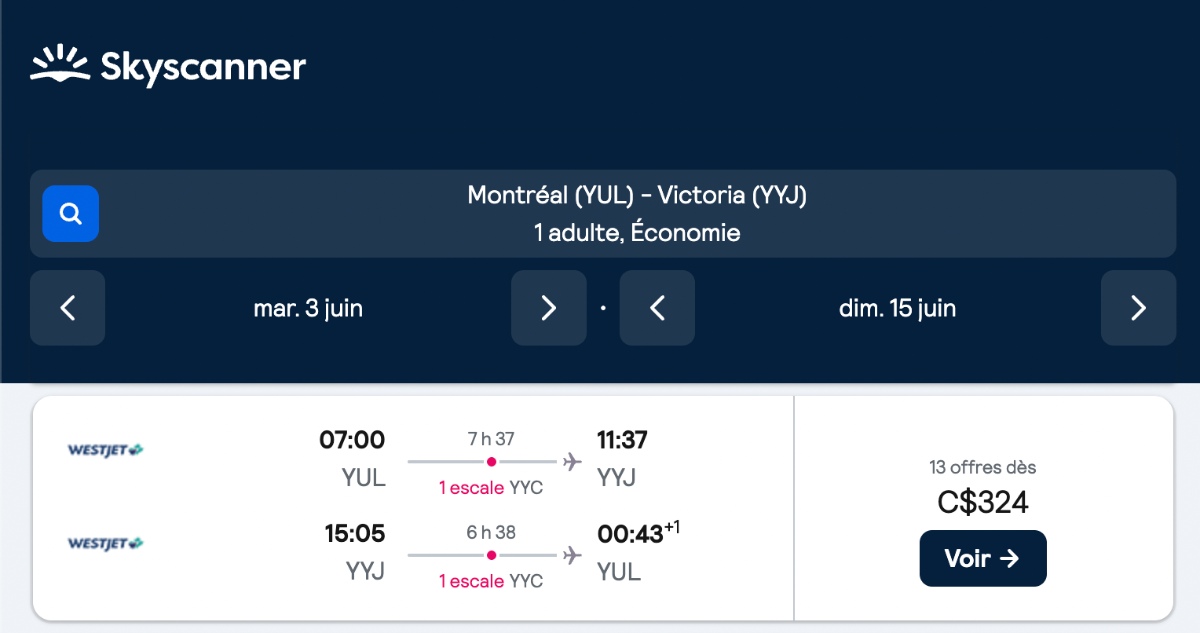Viewport: 1200px width, 633px height.
Task: Advance return date past dim. 15 juin
Action: tap(1138, 308)
